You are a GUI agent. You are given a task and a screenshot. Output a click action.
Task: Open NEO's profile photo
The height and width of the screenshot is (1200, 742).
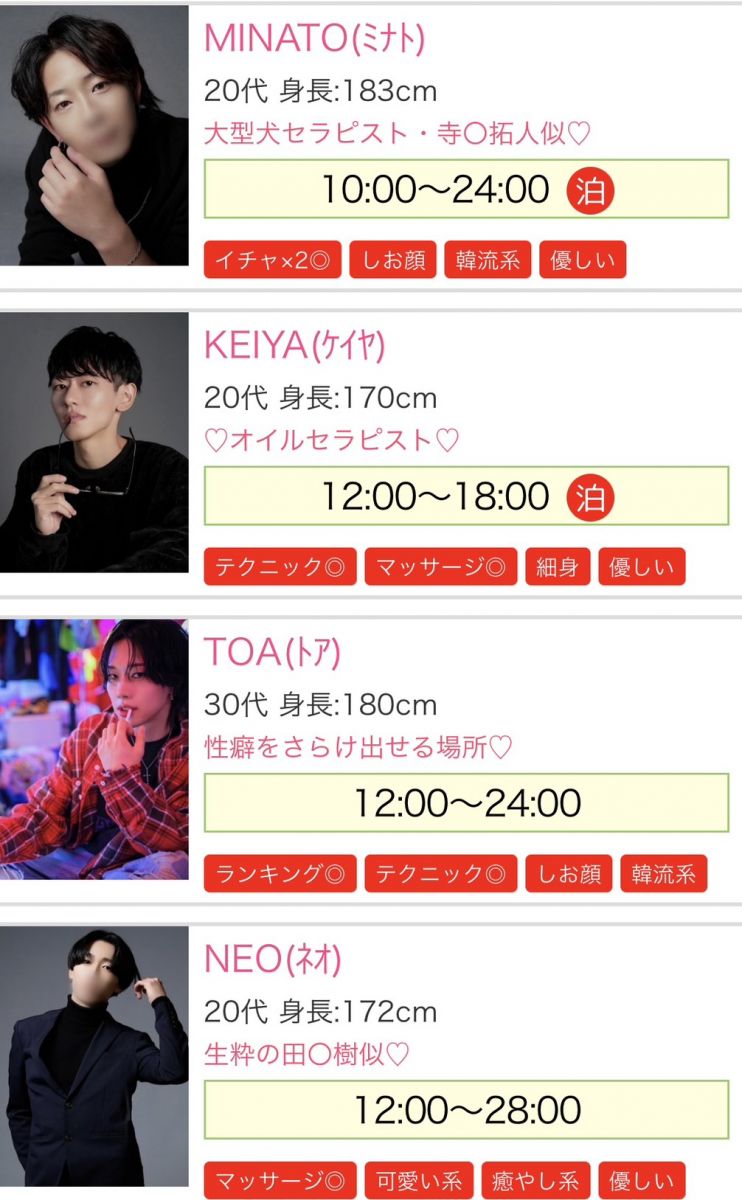(x=94, y=1056)
